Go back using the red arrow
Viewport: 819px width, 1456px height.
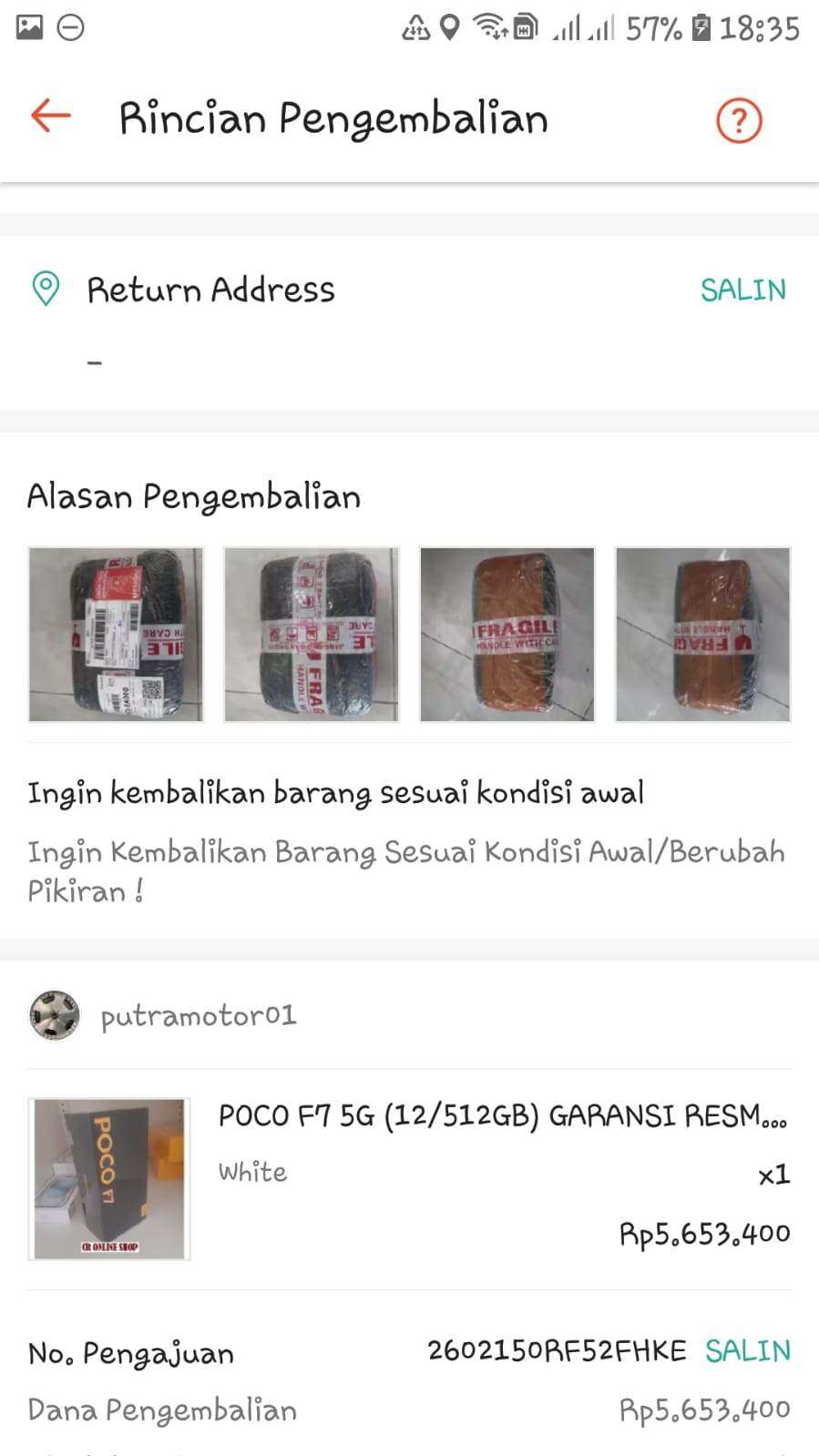pyautogui.click(x=50, y=117)
